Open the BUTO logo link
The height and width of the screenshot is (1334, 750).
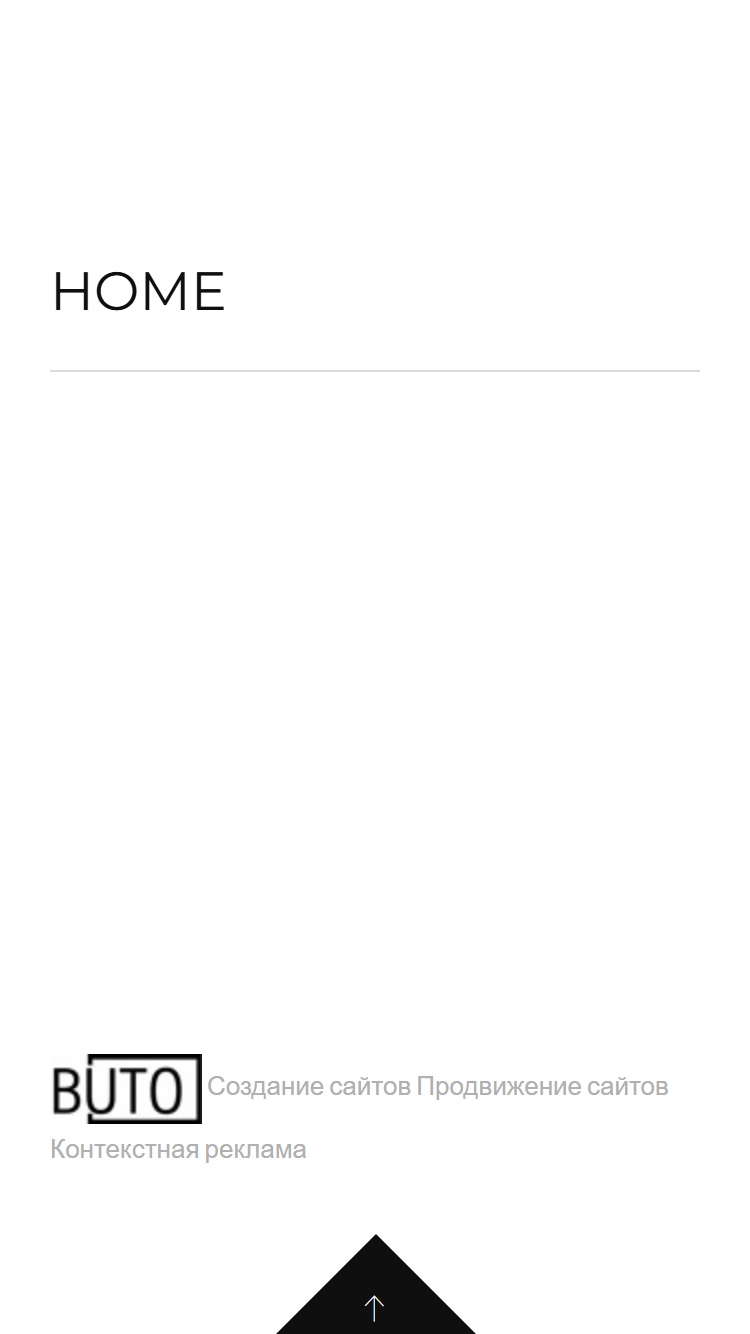(127, 1089)
